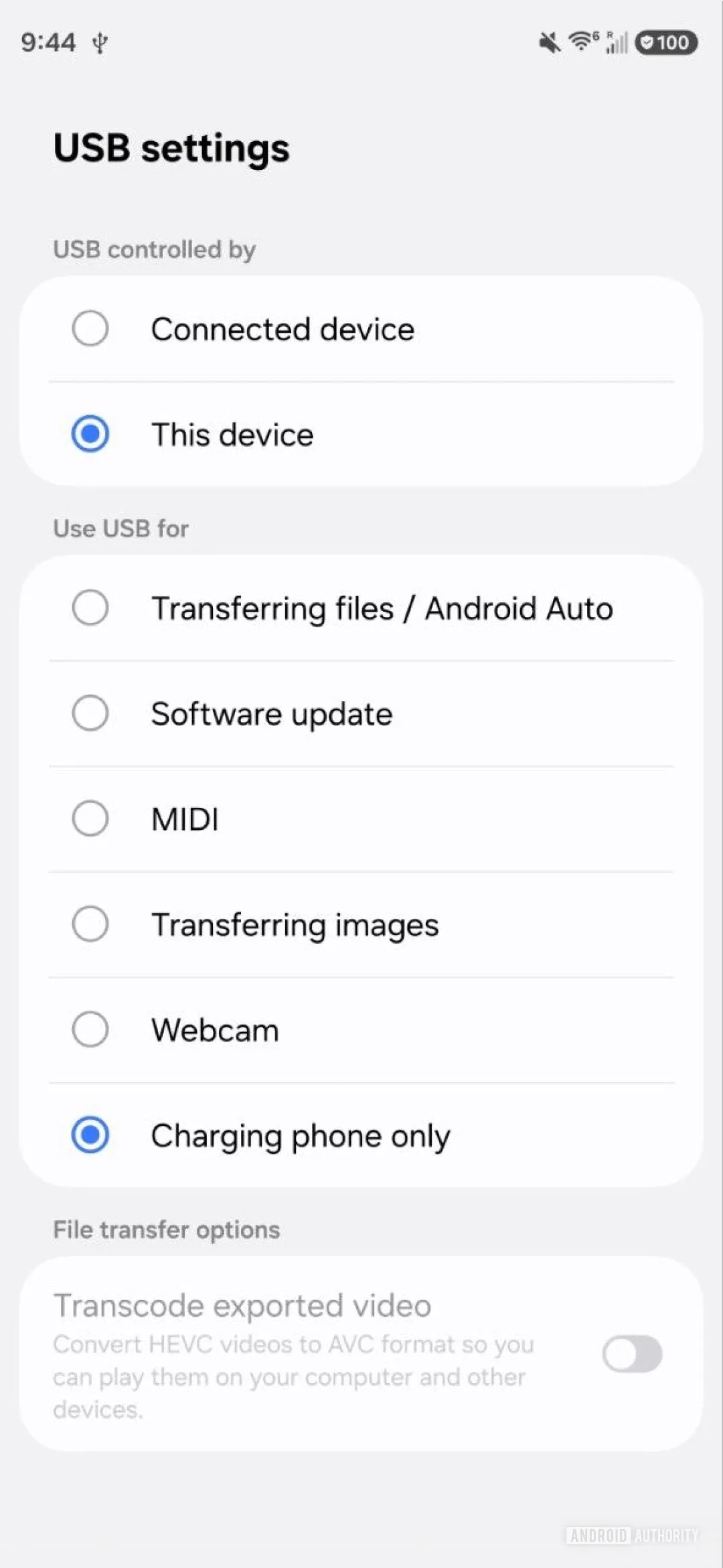Tap the "USB settings" page title
Viewport: 723px width, 1568px height.
pos(171,148)
